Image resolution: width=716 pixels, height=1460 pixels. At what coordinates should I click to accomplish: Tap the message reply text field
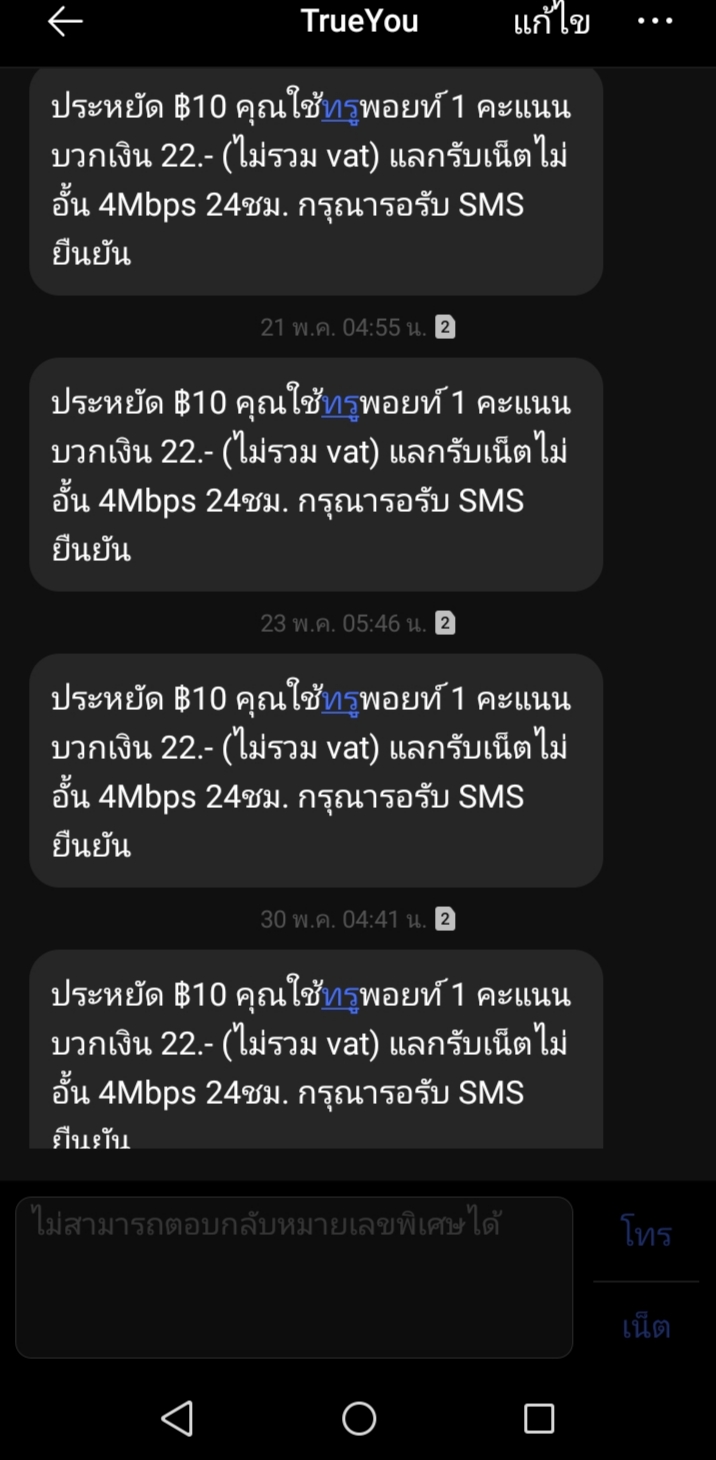point(294,1277)
